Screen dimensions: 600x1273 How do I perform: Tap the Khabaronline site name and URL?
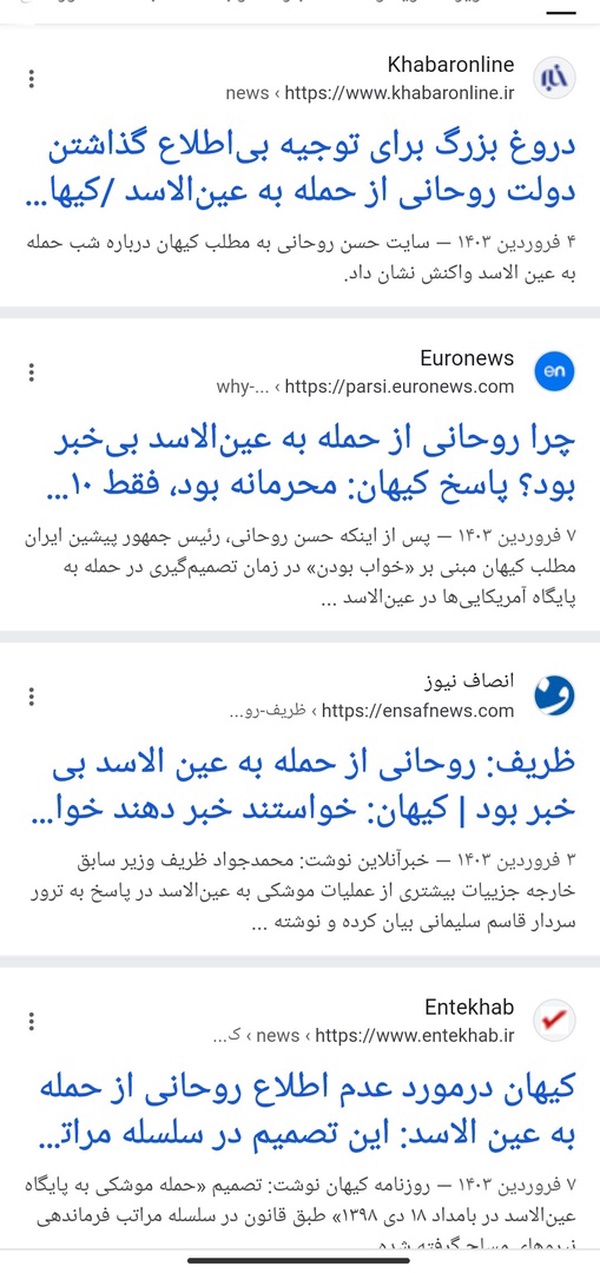pyautogui.click(x=370, y=79)
